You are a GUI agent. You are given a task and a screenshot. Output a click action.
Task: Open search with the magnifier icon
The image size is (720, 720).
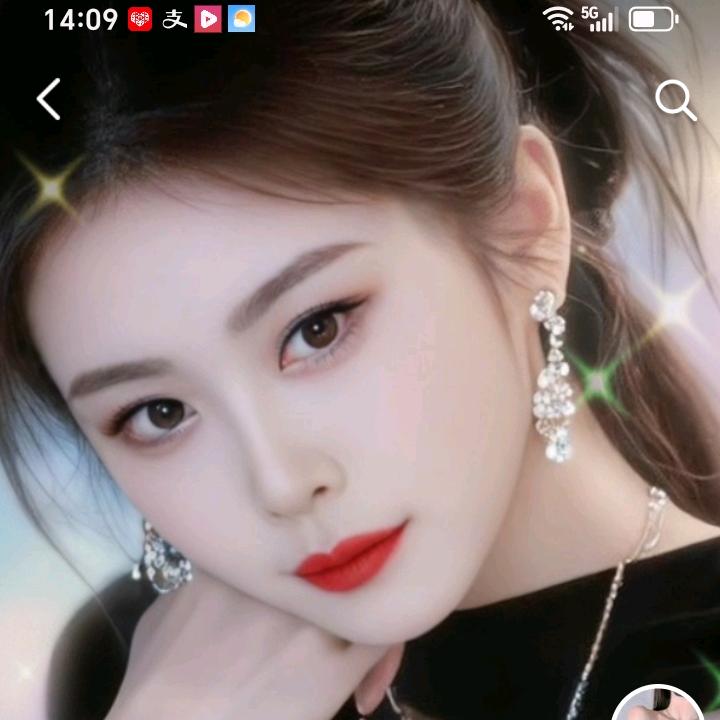[675, 101]
